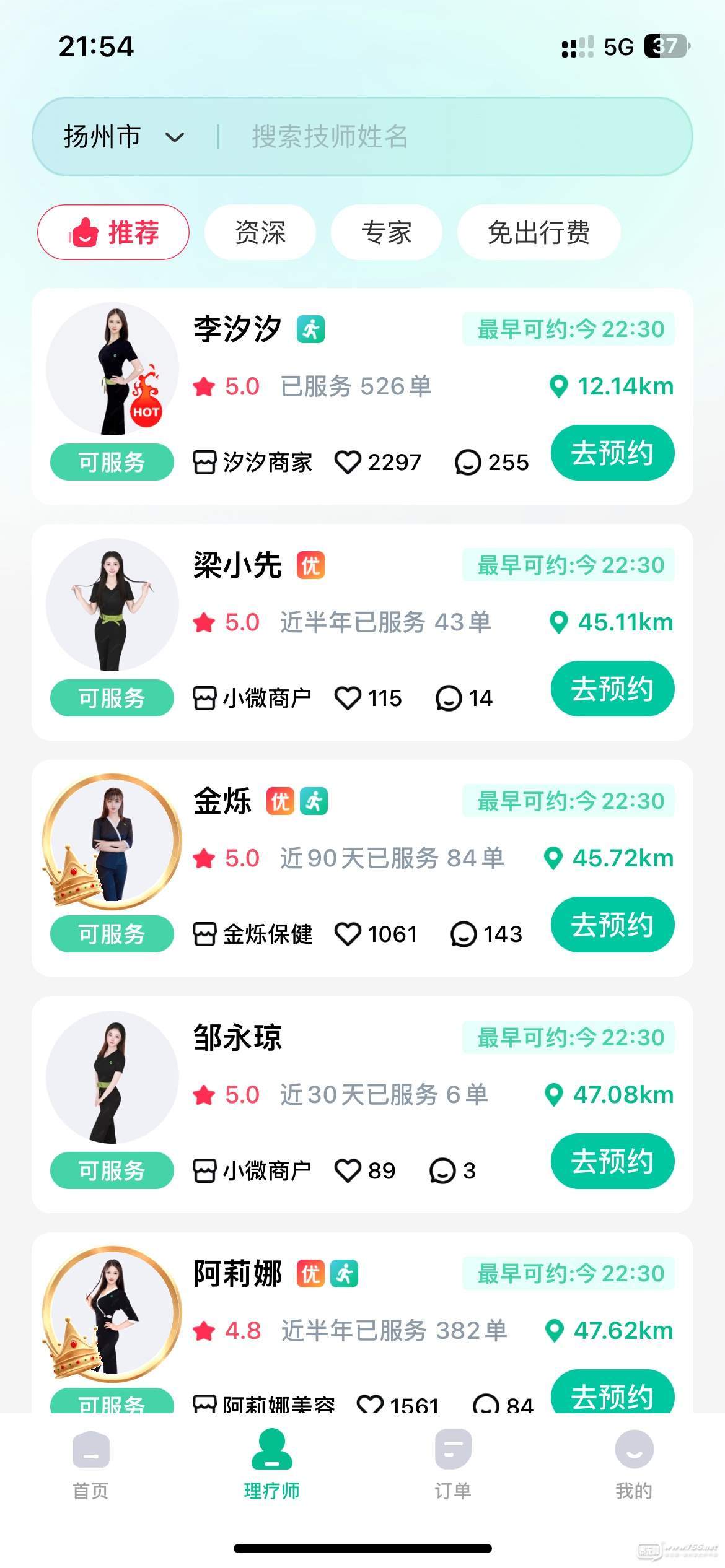Select the 理疗师 tab

point(272,1464)
